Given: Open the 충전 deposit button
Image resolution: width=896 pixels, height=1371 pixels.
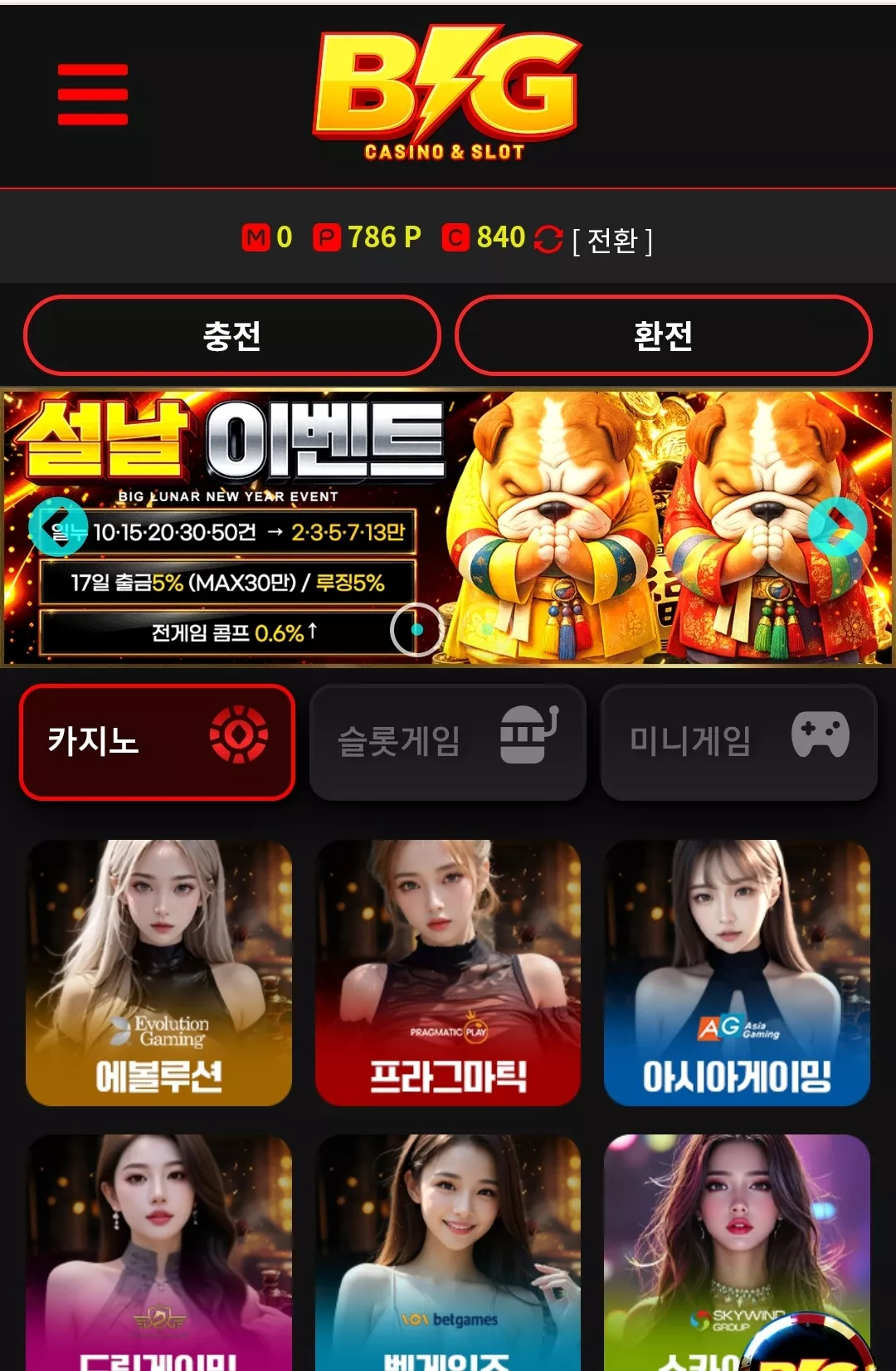Looking at the screenshot, I should click(x=232, y=335).
